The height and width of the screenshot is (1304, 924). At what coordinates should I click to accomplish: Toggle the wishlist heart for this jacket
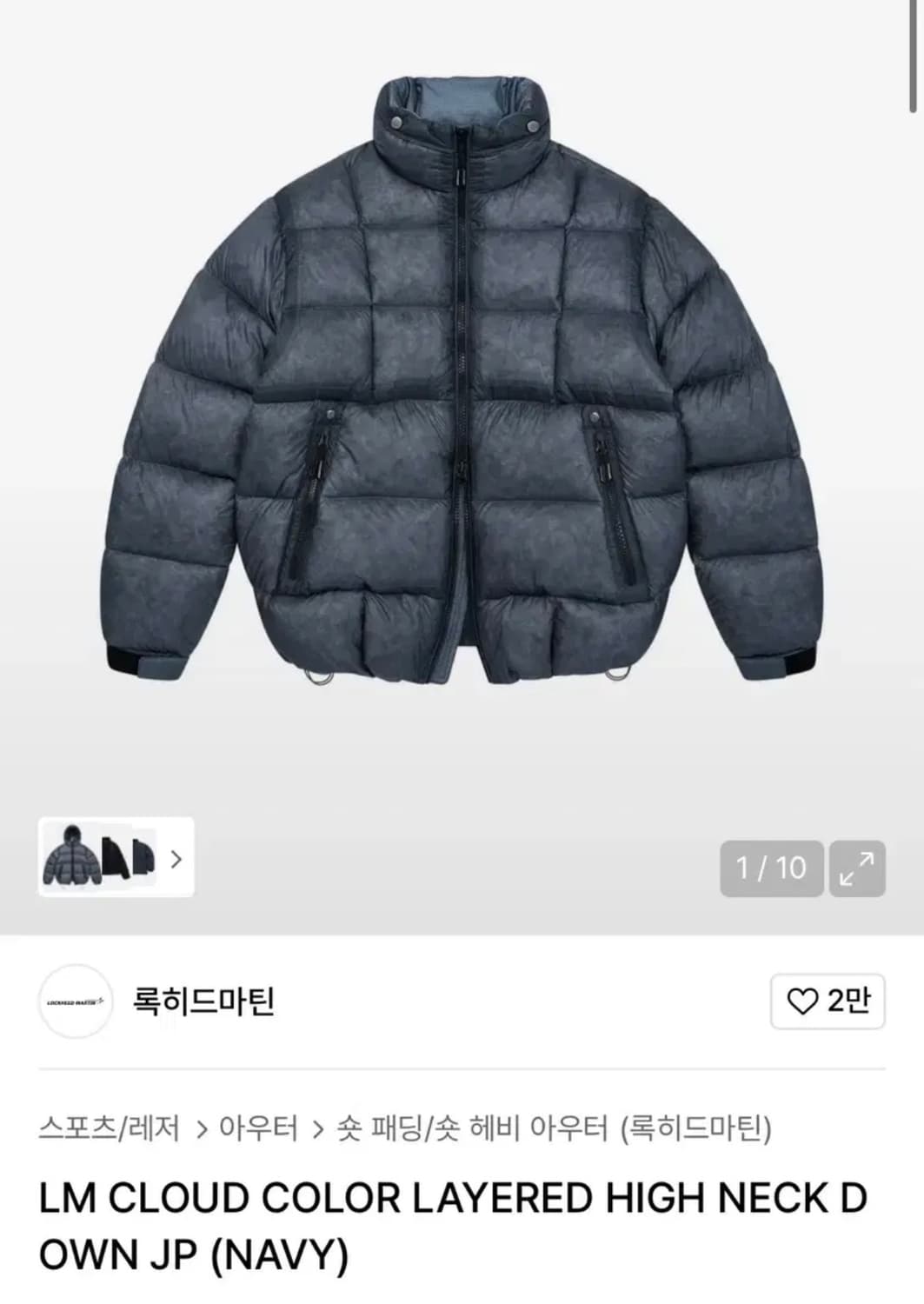(x=802, y=1001)
